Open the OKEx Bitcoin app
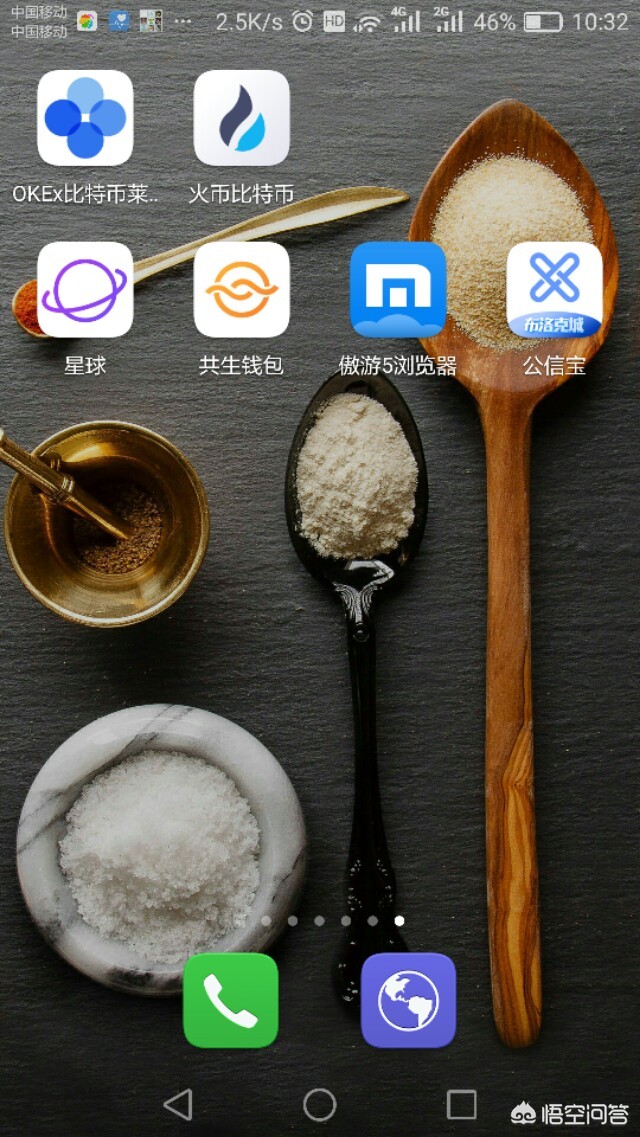Image resolution: width=640 pixels, height=1137 pixels. pyautogui.click(x=85, y=118)
